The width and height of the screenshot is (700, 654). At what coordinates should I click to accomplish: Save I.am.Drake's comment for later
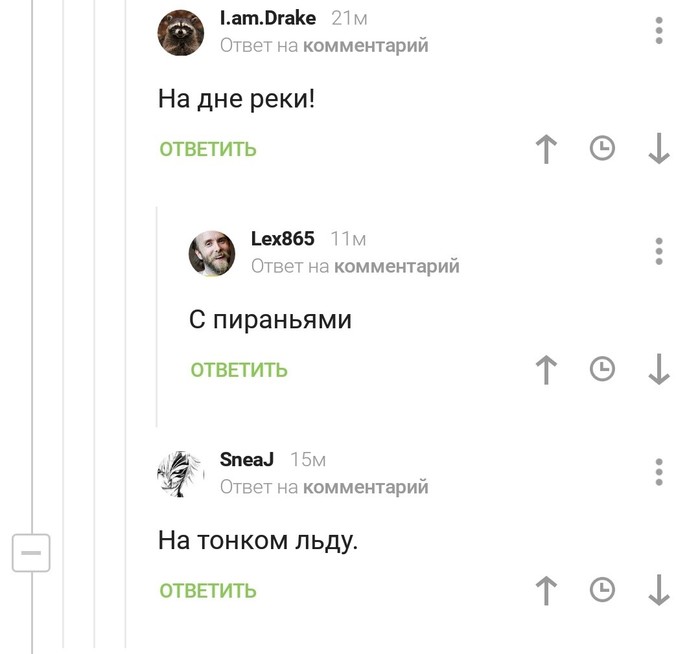[x=602, y=150]
